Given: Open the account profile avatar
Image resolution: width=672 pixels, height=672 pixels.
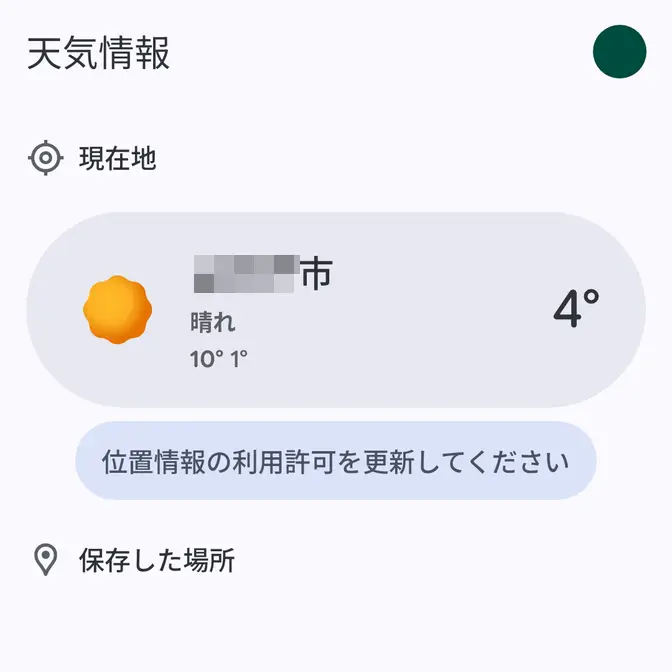Looking at the screenshot, I should tap(619, 52).
